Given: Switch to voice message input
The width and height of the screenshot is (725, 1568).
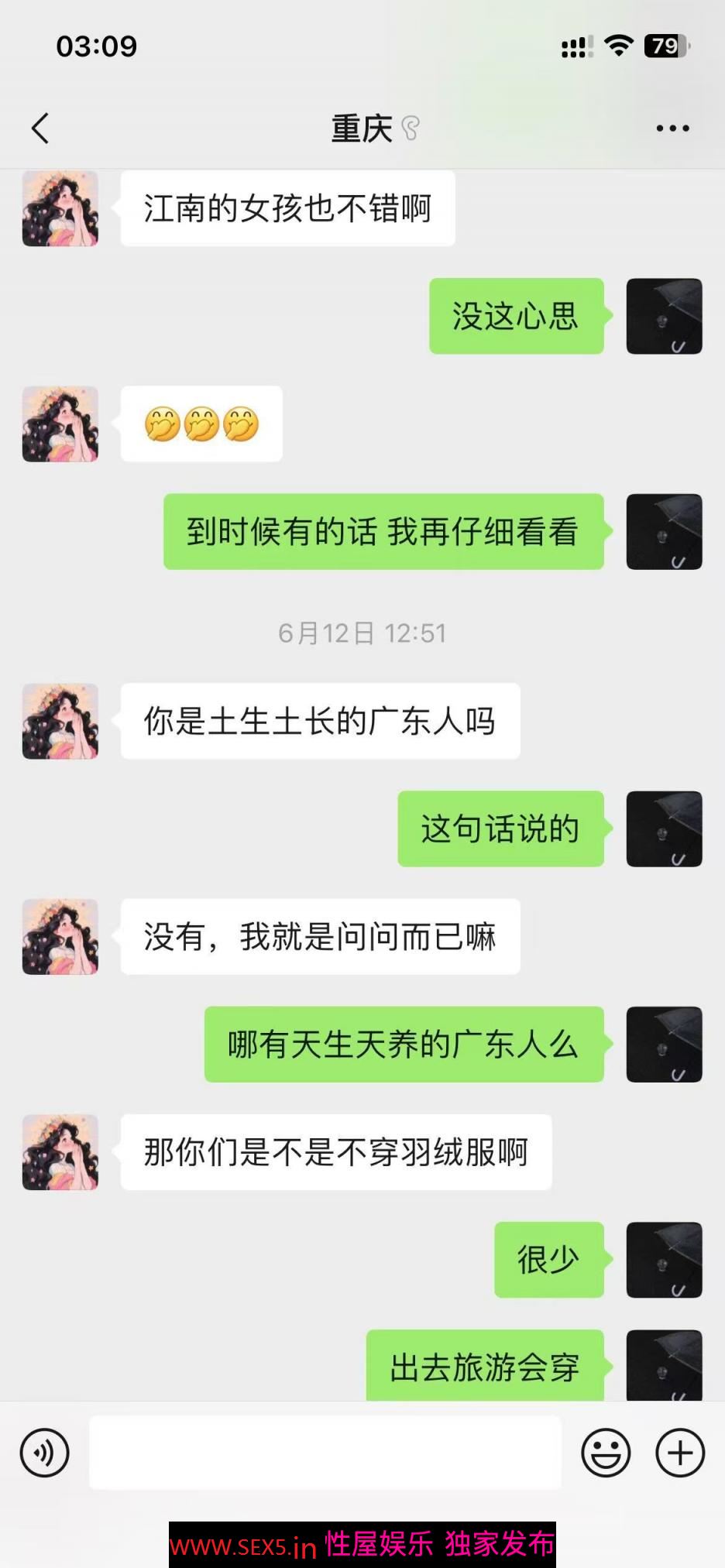Looking at the screenshot, I should tap(45, 1453).
